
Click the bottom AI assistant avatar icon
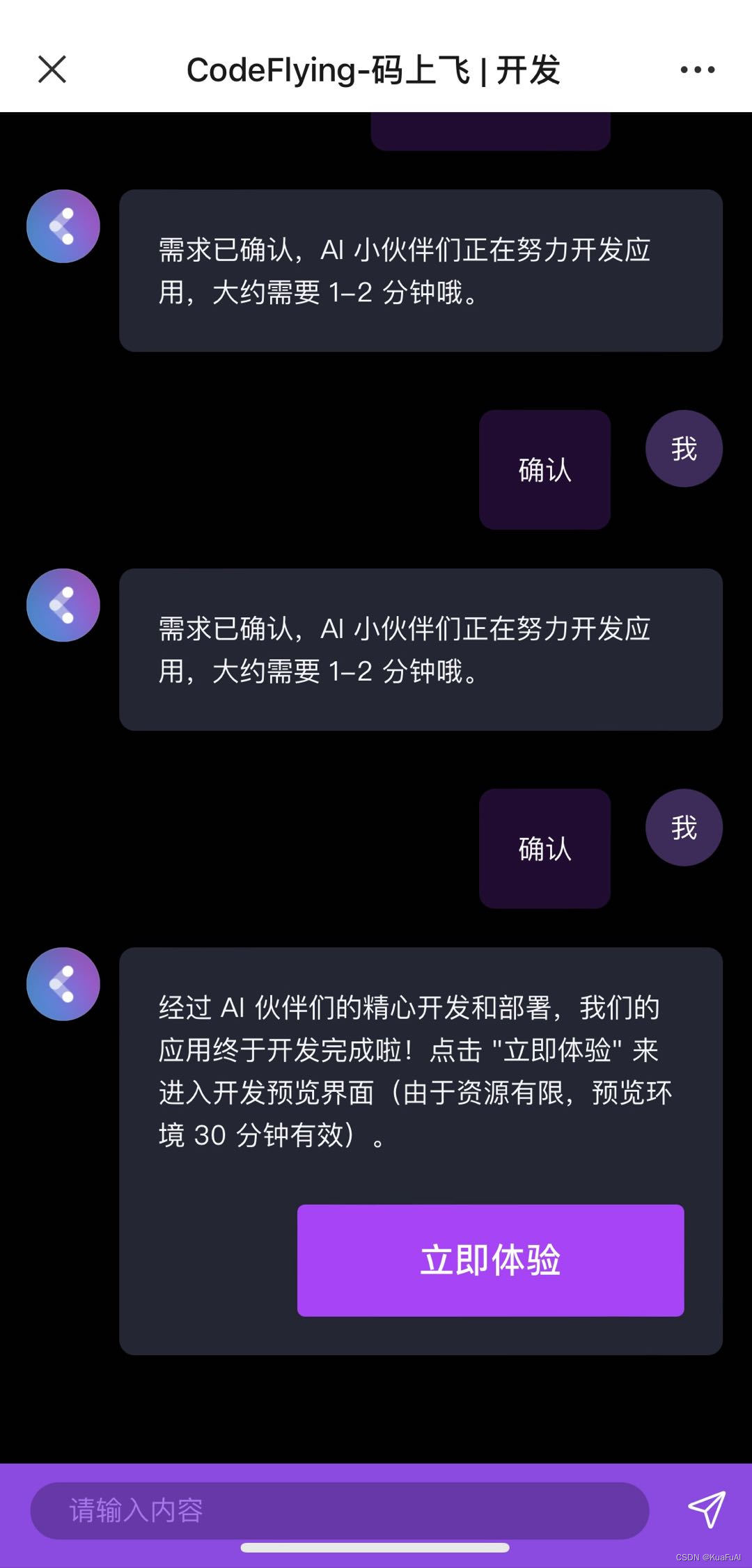(x=63, y=984)
